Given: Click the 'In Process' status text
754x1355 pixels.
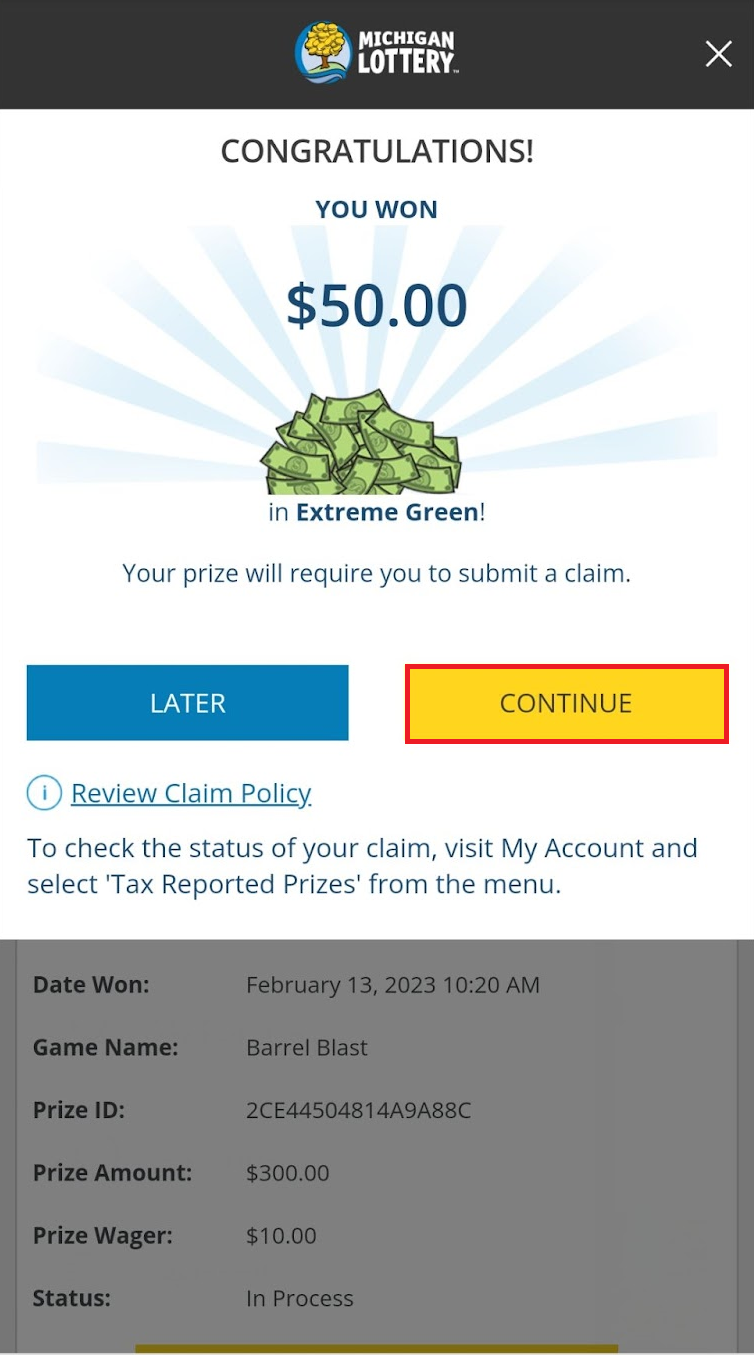Looking at the screenshot, I should (300, 1298).
